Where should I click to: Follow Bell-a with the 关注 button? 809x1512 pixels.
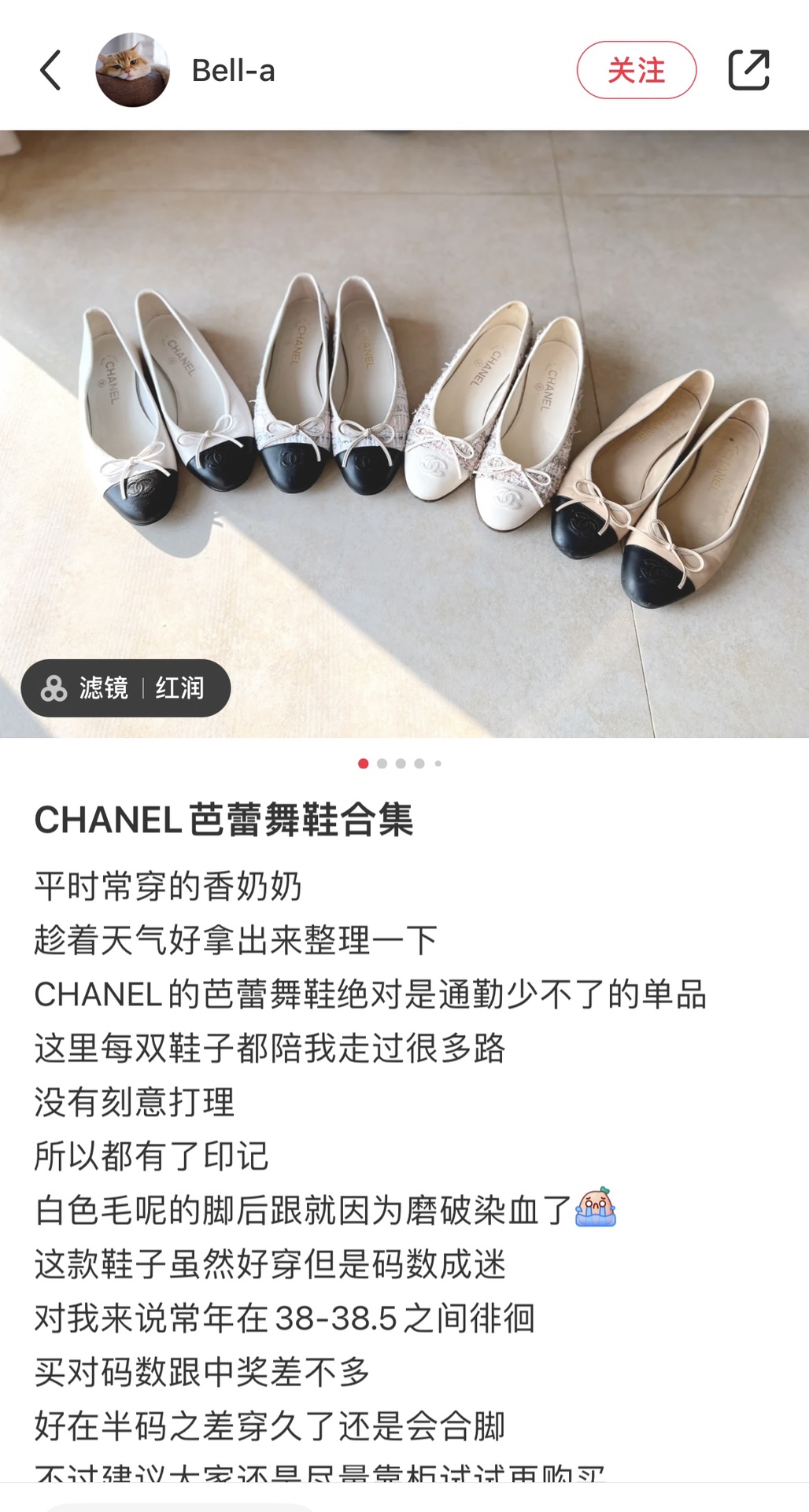pyautogui.click(x=636, y=70)
